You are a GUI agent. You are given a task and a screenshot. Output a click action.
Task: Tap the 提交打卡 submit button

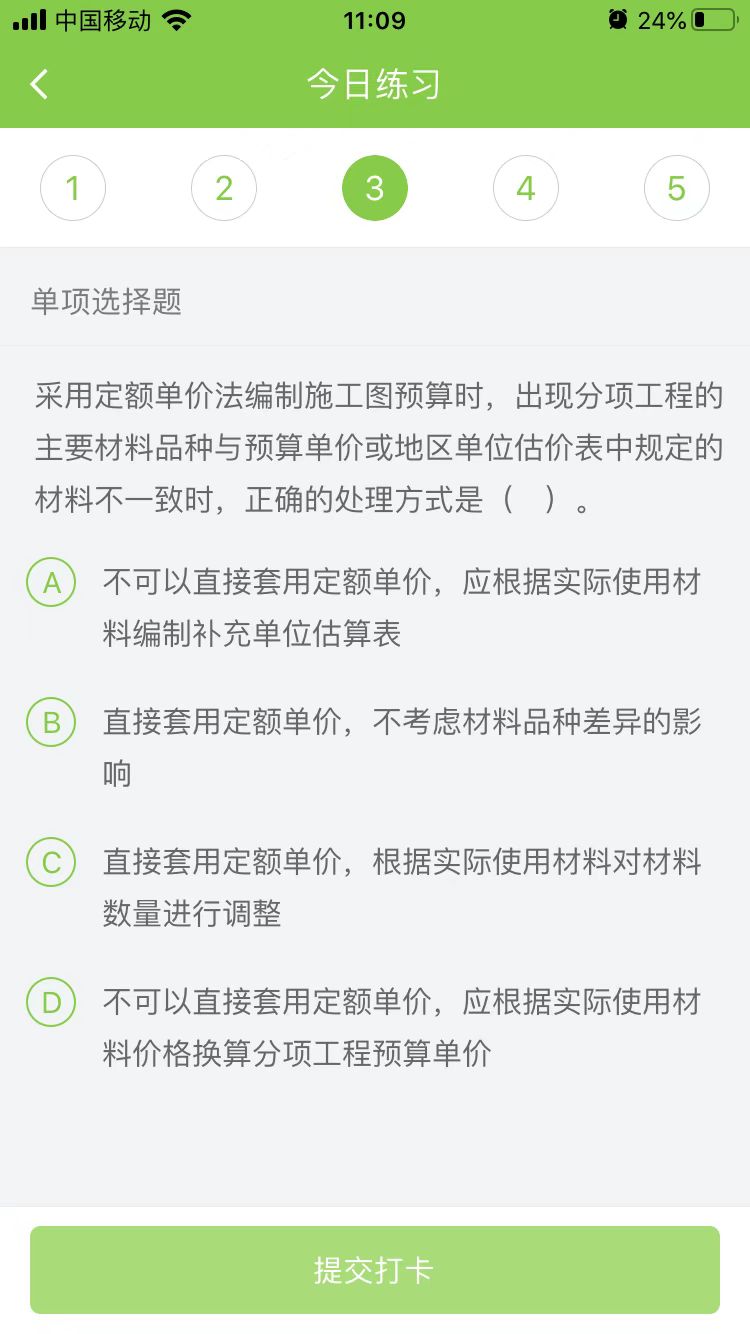click(375, 1270)
